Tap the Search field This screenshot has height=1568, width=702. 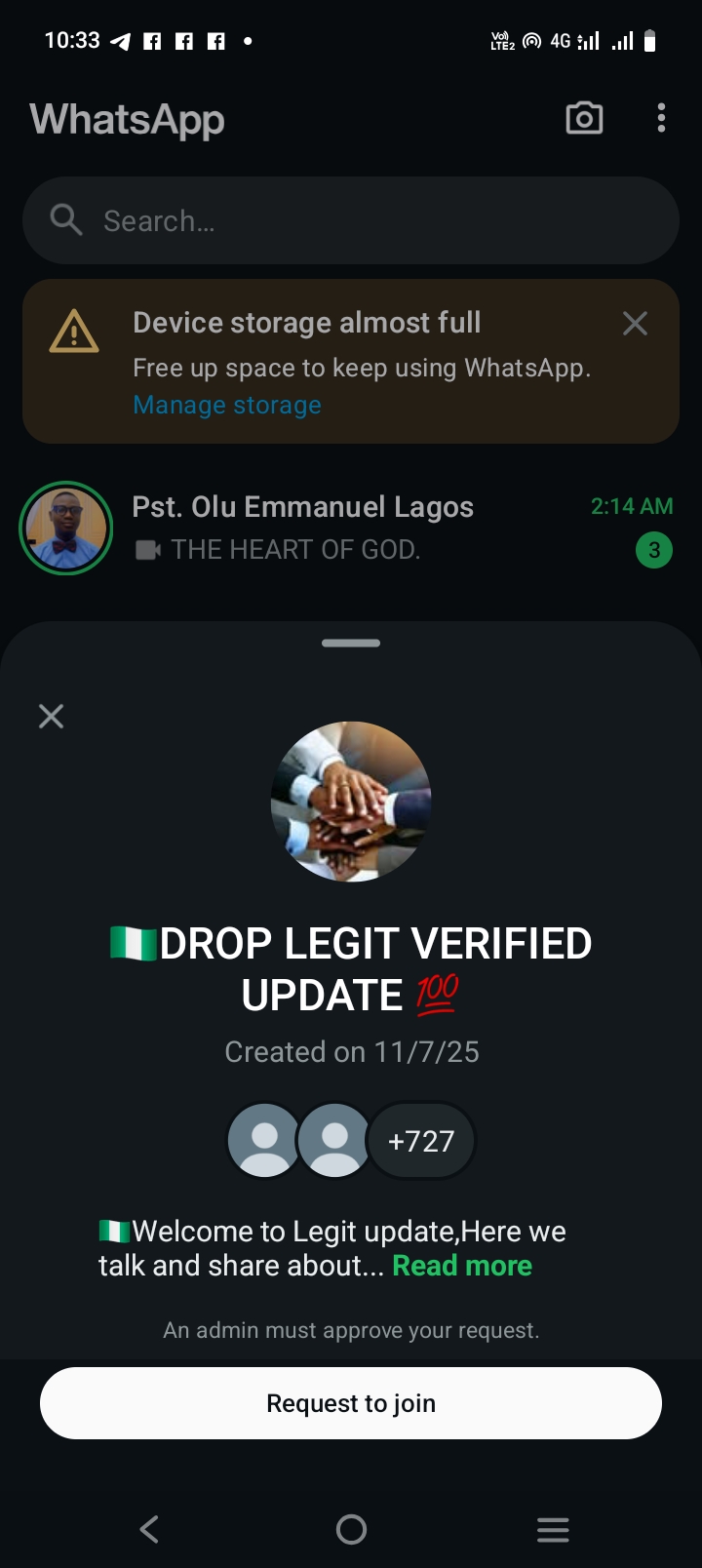[x=351, y=220]
